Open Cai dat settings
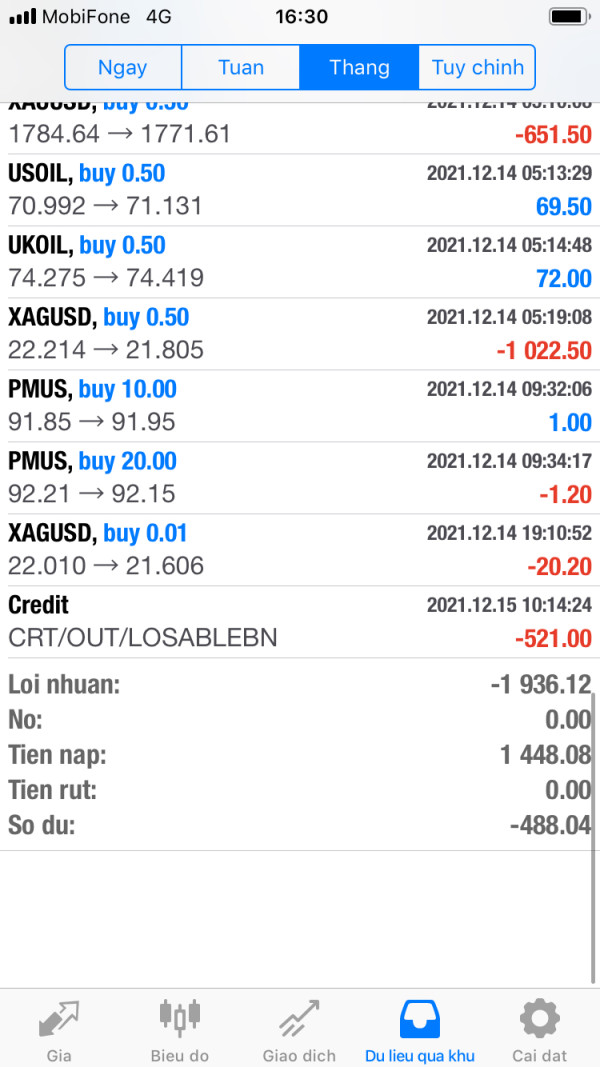This screenshot has height=1067, width=600. (539, 1030)
